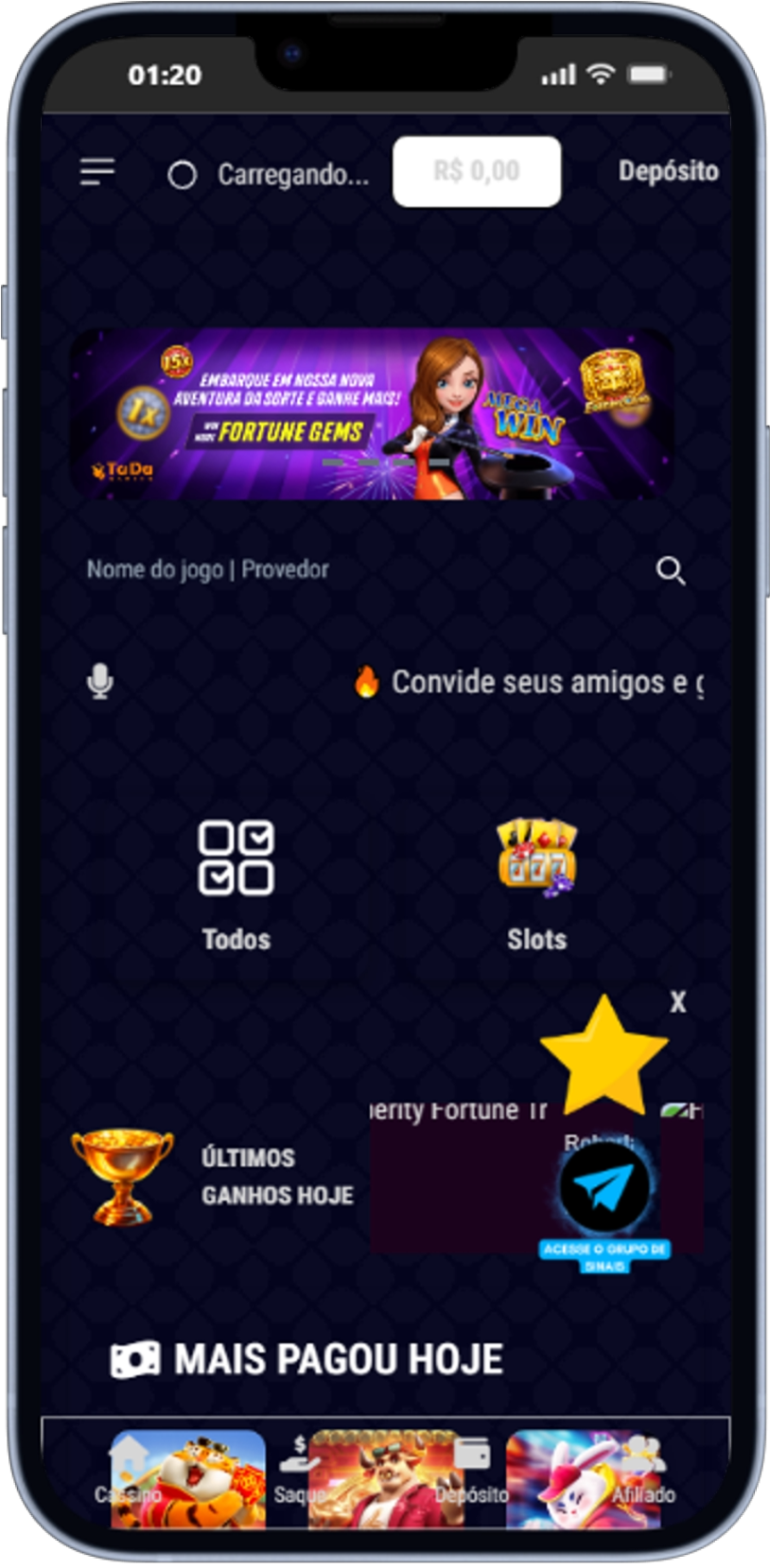Open the Fortune Gems promo banner
The image size is (770, 1568).
(x=371, y=413)
